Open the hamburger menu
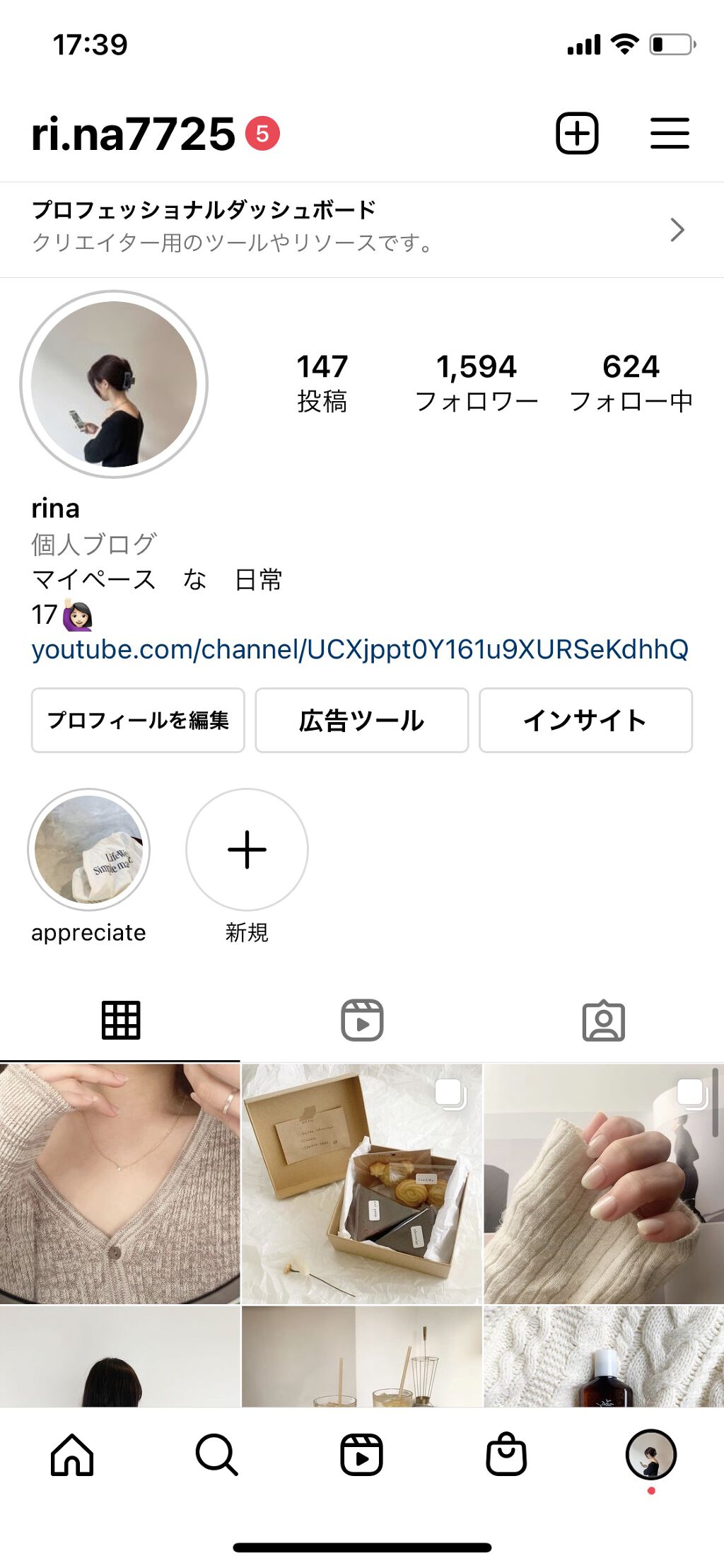Viewport: 724px width, 1568px height. [669, 133]
